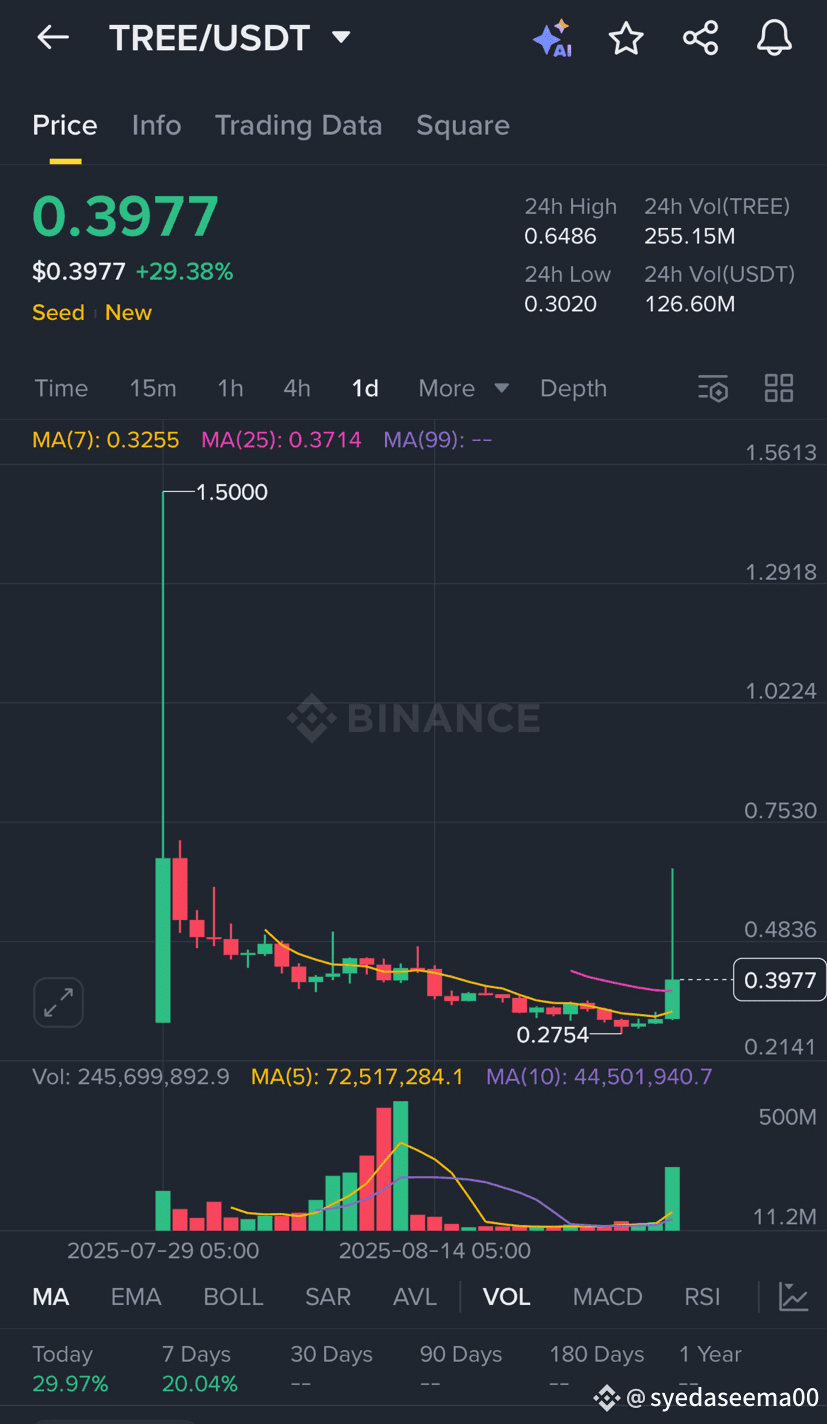Open chart settings icon

[713, 388]
